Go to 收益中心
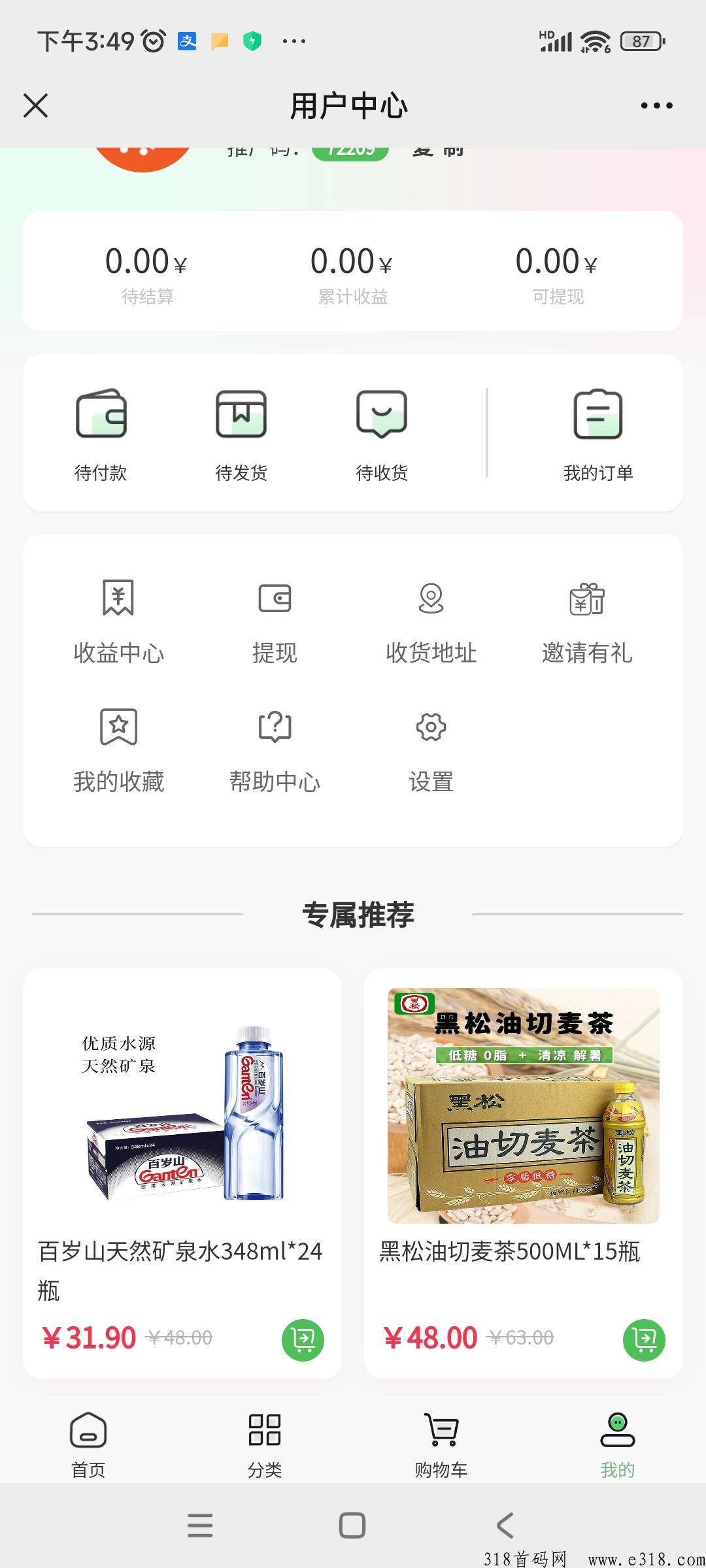The width and height of the screenshot is (706, 1568). tap(118, 622)
